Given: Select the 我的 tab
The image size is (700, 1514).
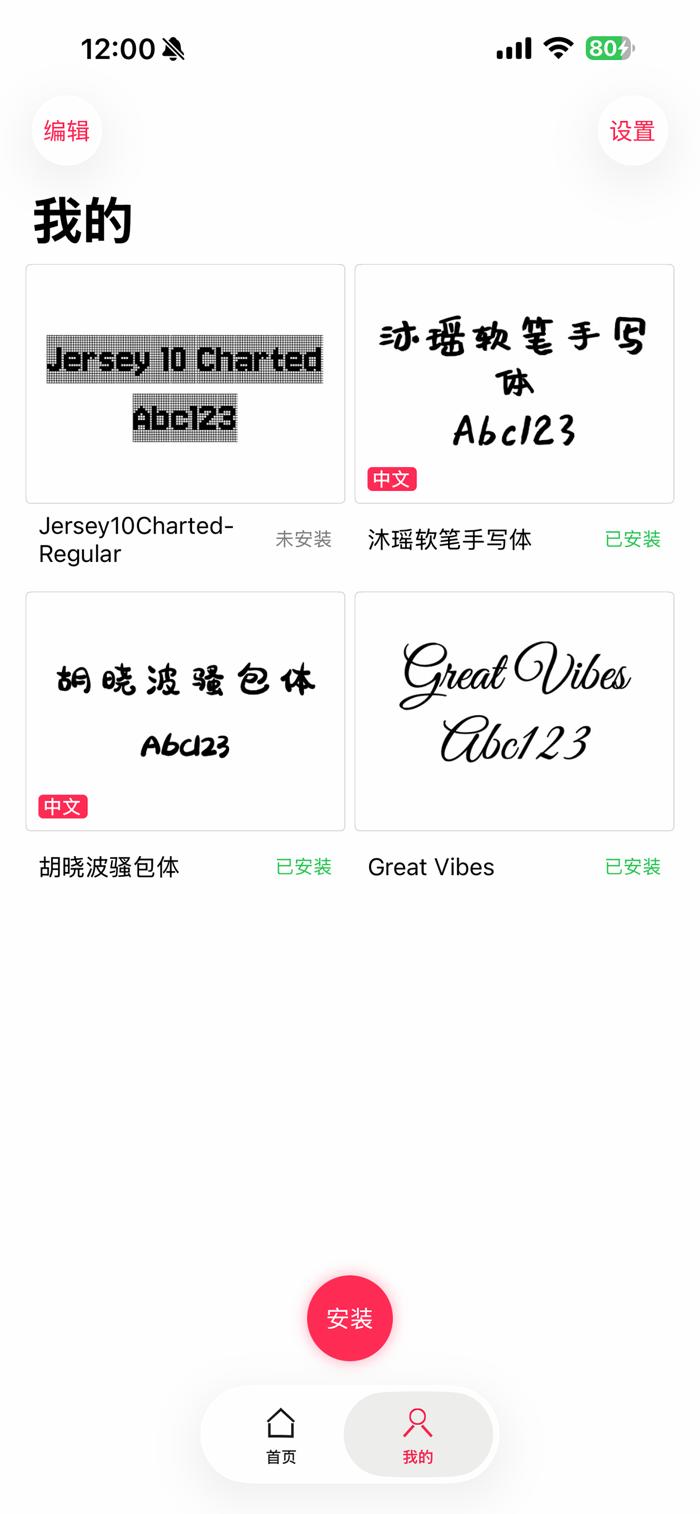Looking at the screenshot, I should 418,1435.
